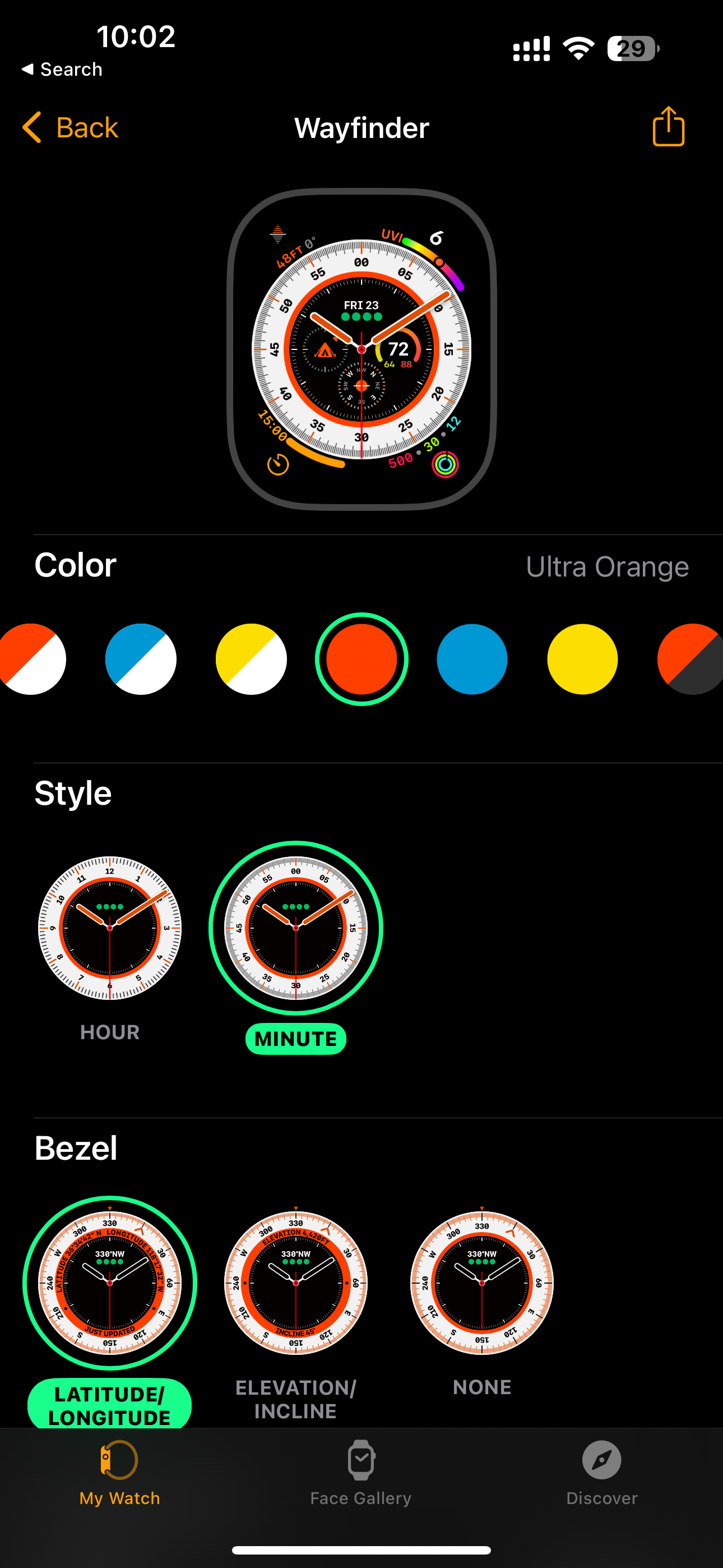Open the My Watch tab
Image resolution: width=723 pixels, height=1568 pixels.
119,1473
